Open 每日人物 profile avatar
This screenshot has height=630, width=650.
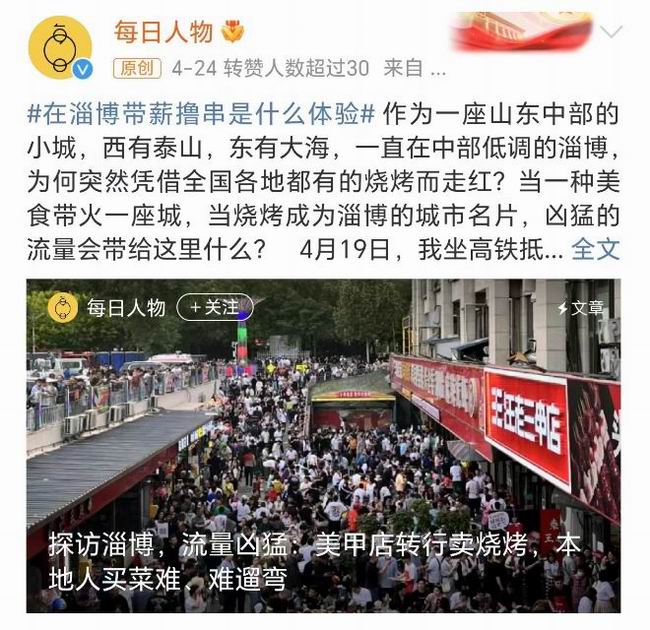60,47
